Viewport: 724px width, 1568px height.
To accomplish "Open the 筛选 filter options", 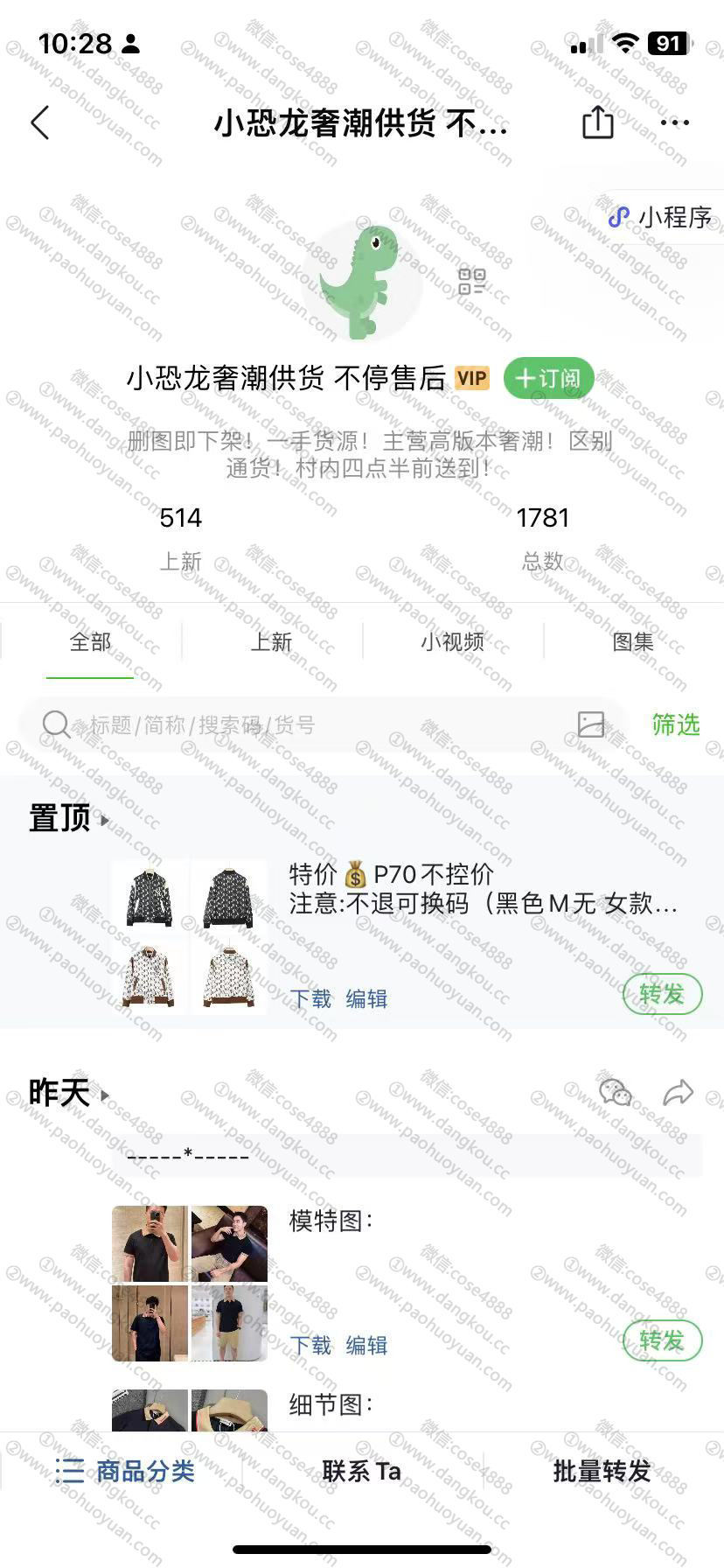I will pyautogui.click(x=676, y=724).
